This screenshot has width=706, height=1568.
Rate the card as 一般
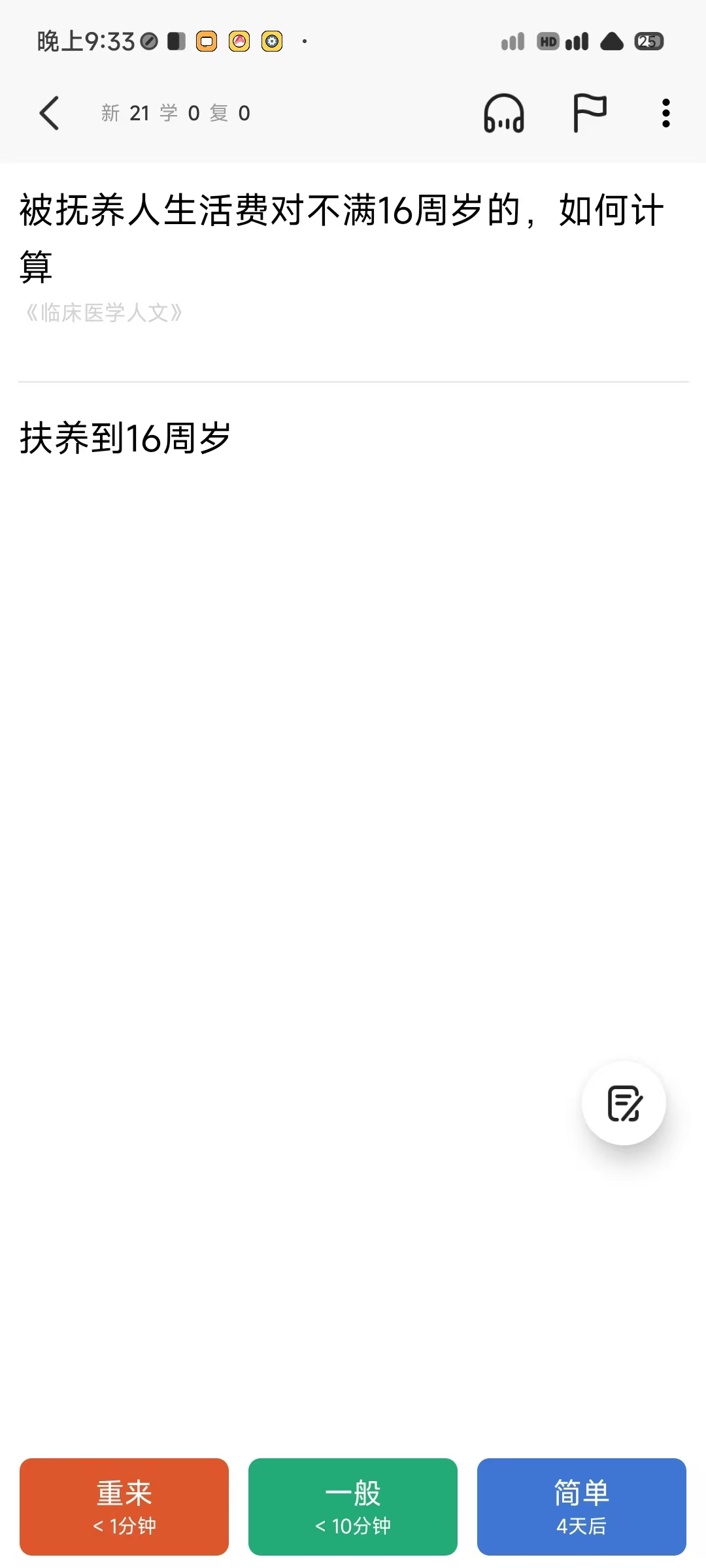tap(353, 1507)
